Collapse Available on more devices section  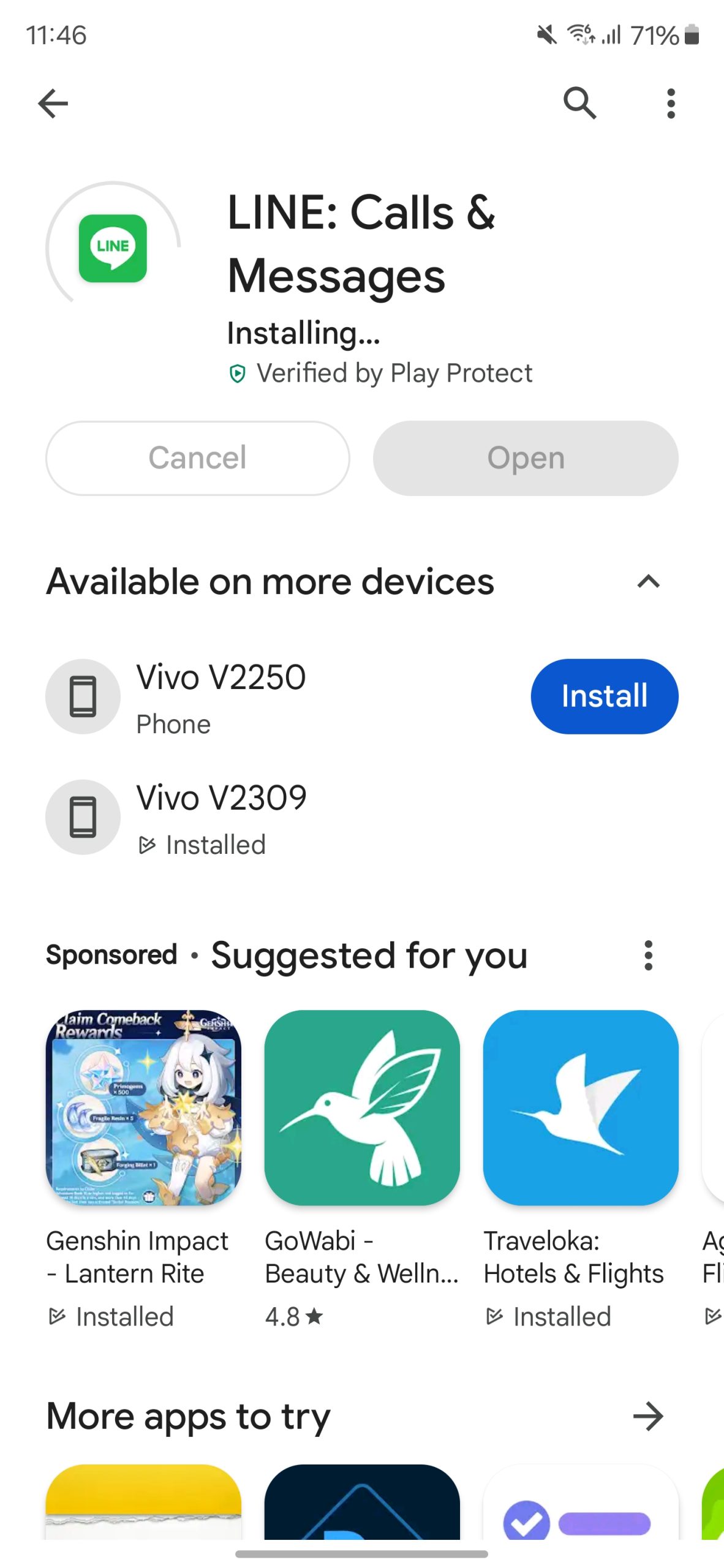click(648, 581)
